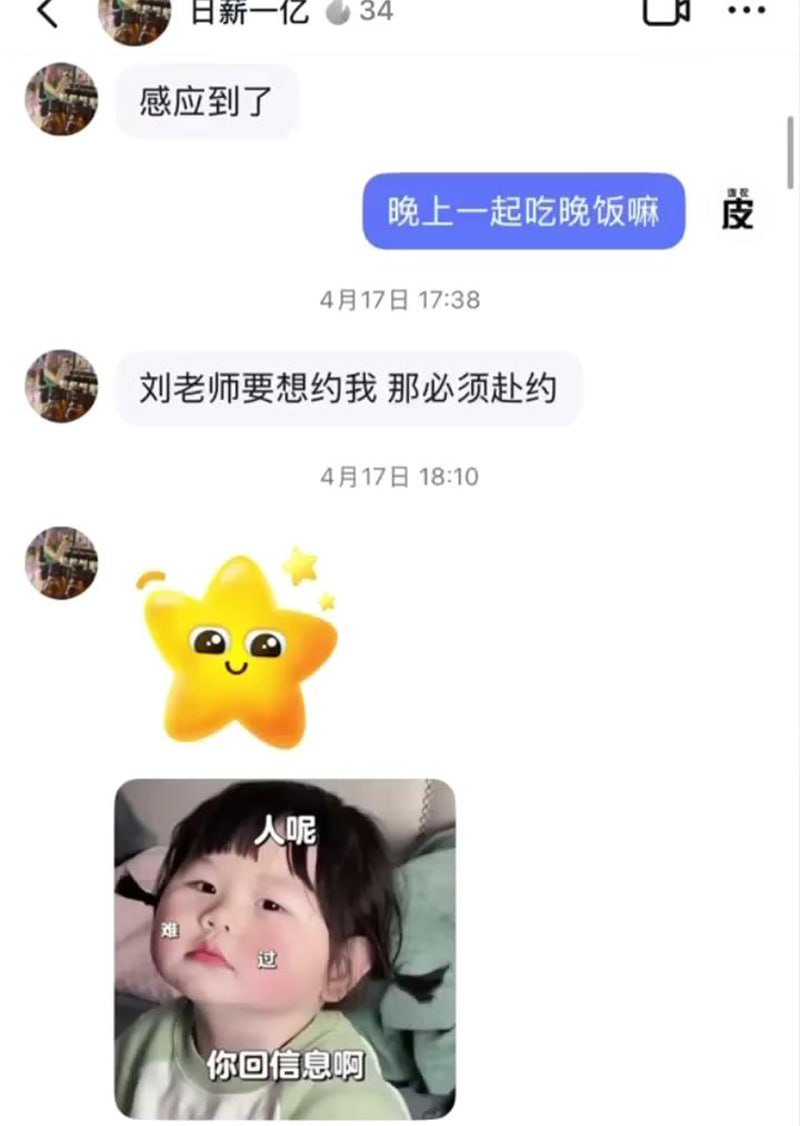Go back using the arrow icon
The height and width of the screenshot is (1126, 800).
click(47, 13)
